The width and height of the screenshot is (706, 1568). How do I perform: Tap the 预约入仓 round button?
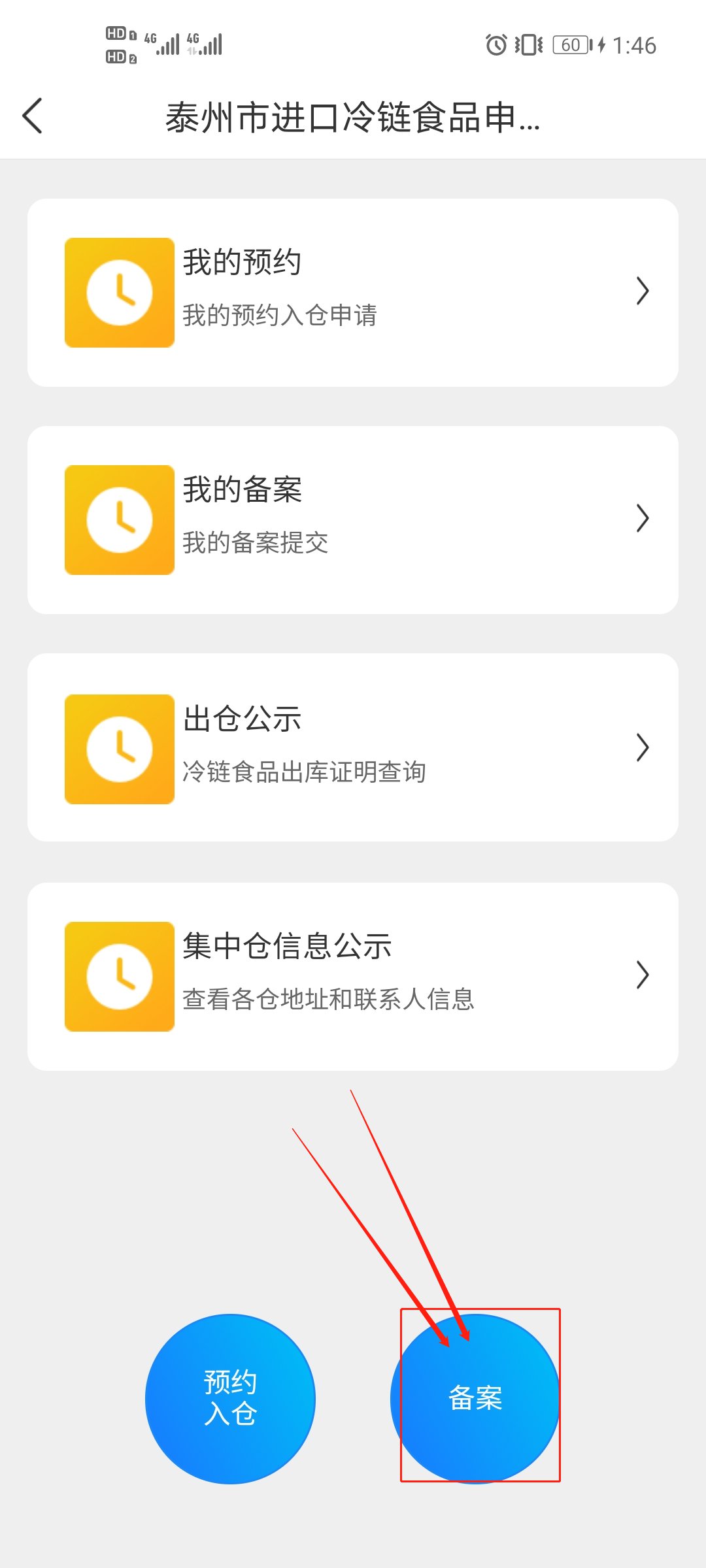coord(230,1399)
